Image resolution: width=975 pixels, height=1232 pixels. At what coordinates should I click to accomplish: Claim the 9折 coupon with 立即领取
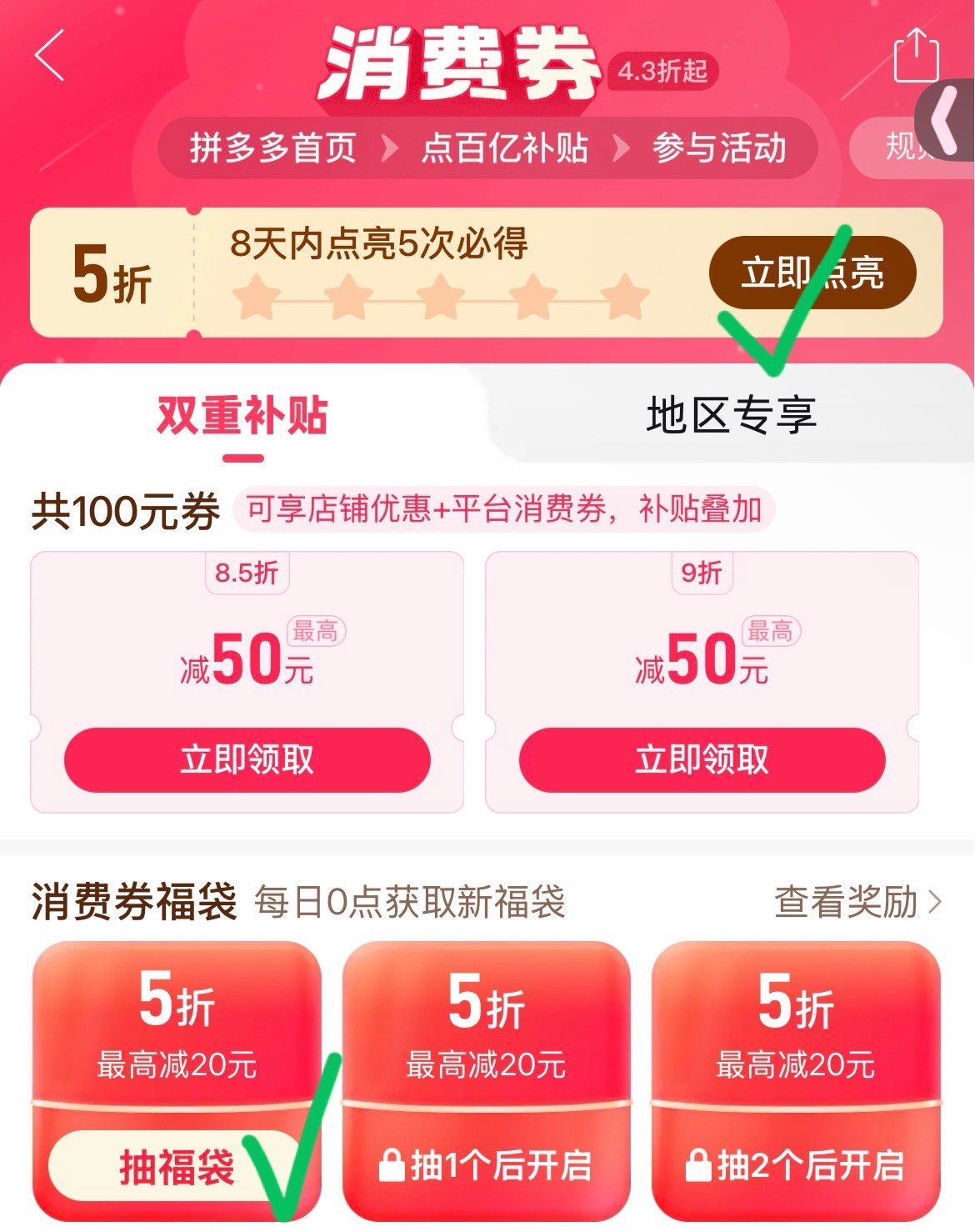tap(702, 759)
